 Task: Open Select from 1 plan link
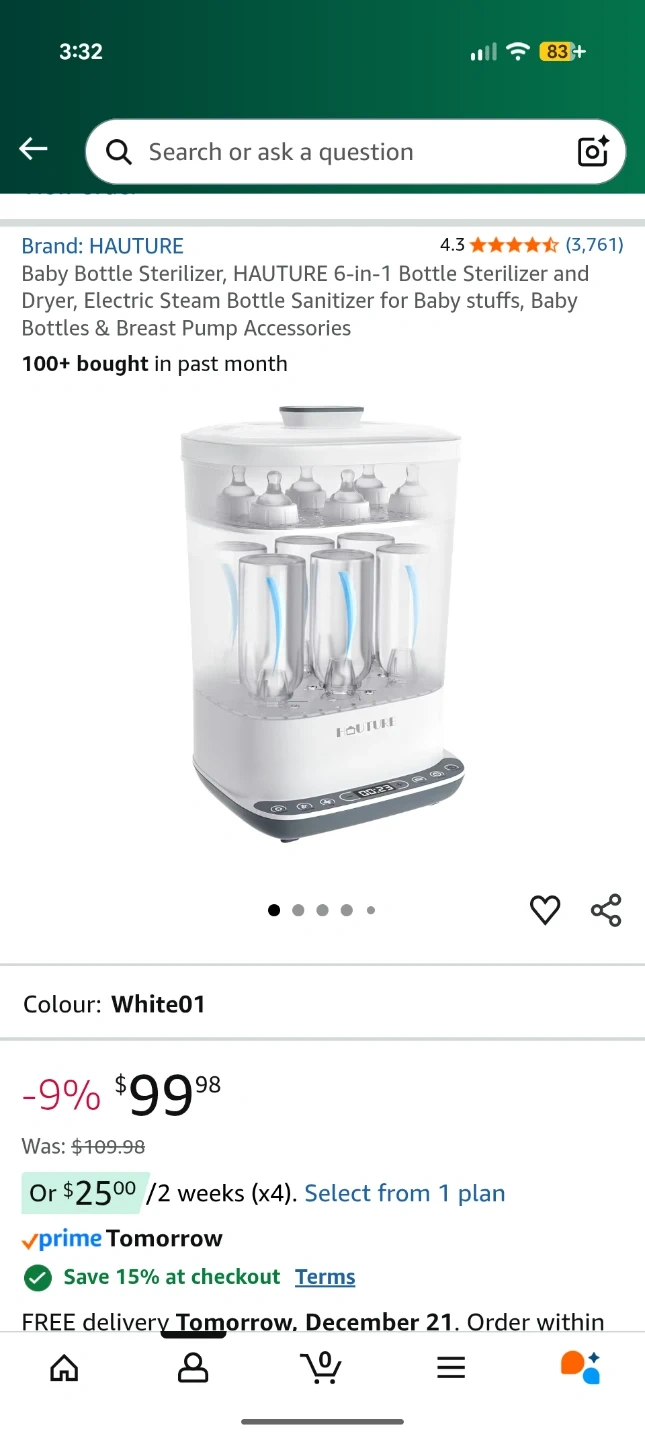[x=404, y=1193]
